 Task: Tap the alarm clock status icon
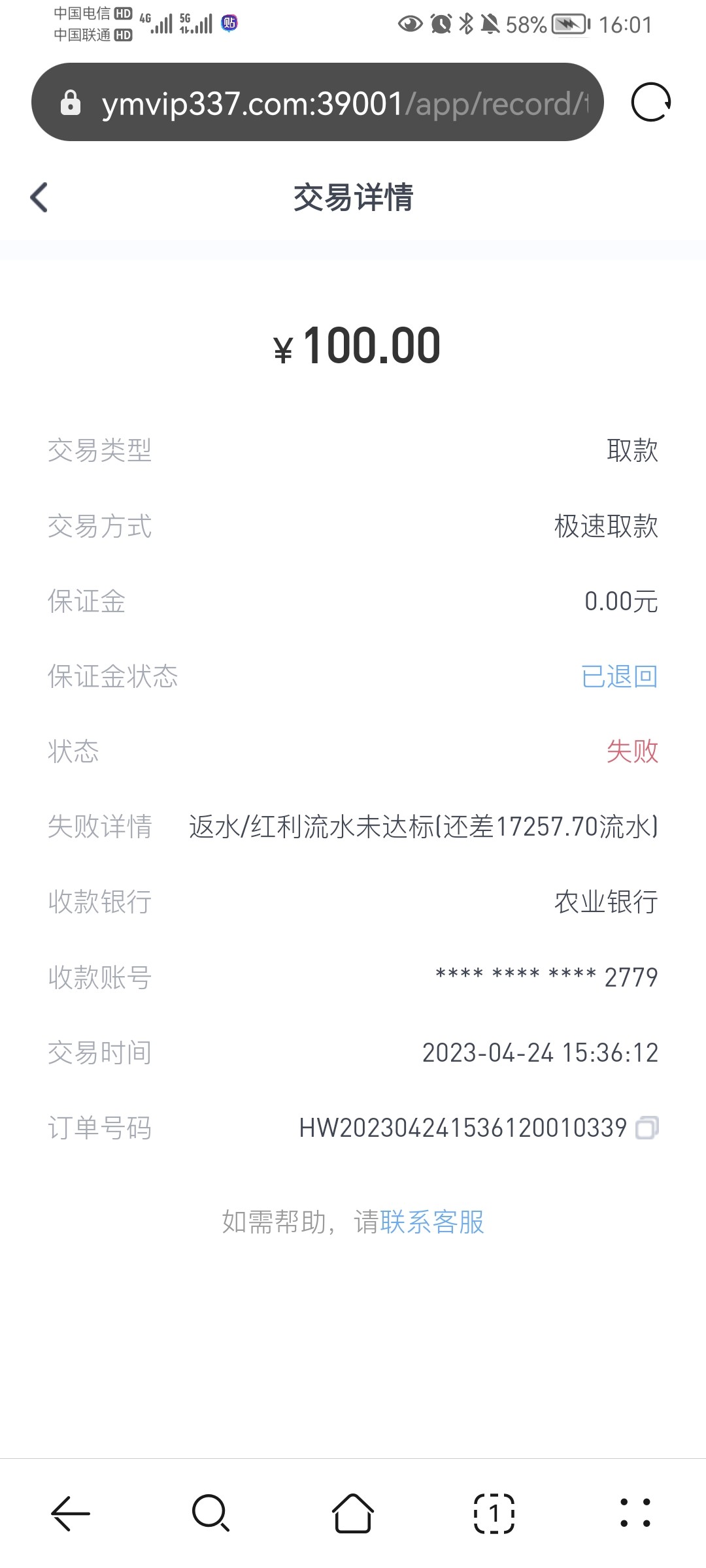[x=441, y=24]
